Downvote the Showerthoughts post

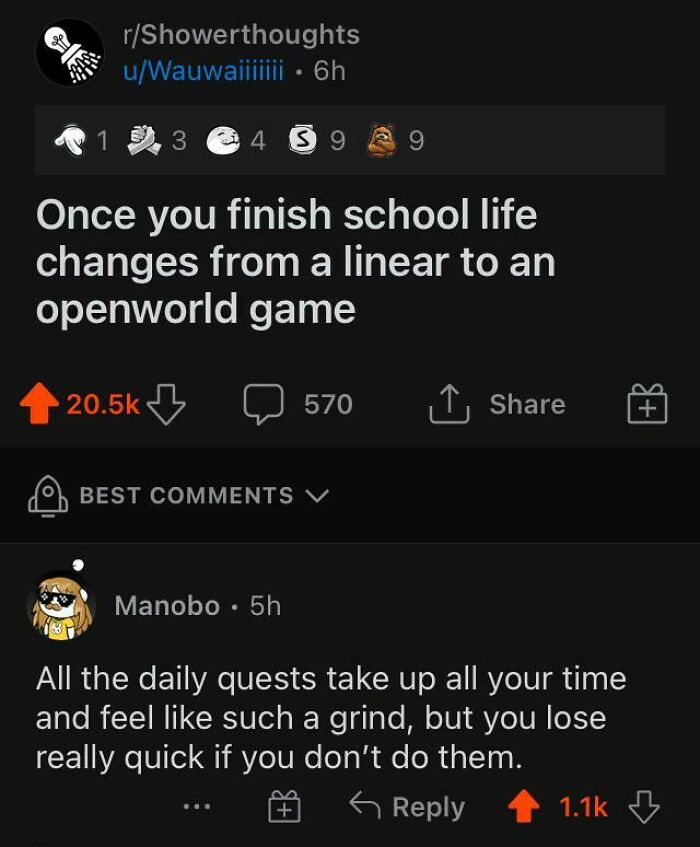pyautogui.click(x=167, y=404)
